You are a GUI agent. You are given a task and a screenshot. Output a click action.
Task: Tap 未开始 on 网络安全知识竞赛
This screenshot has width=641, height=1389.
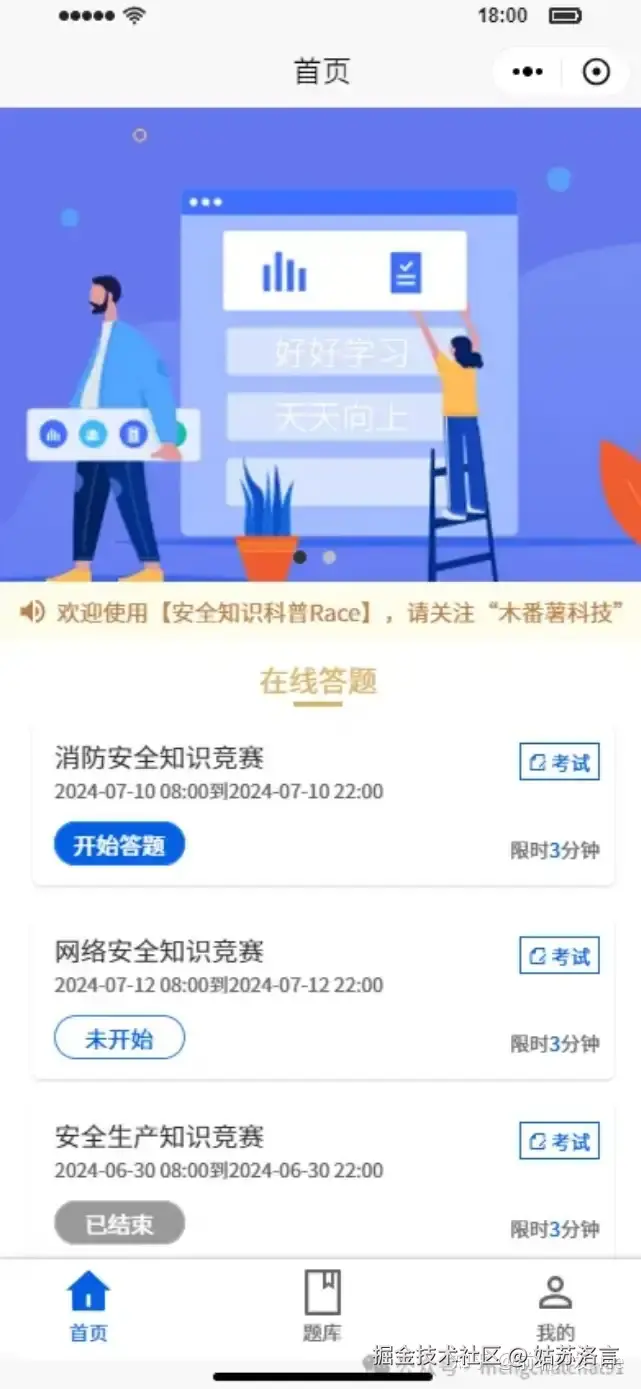tap(119, 1038)
